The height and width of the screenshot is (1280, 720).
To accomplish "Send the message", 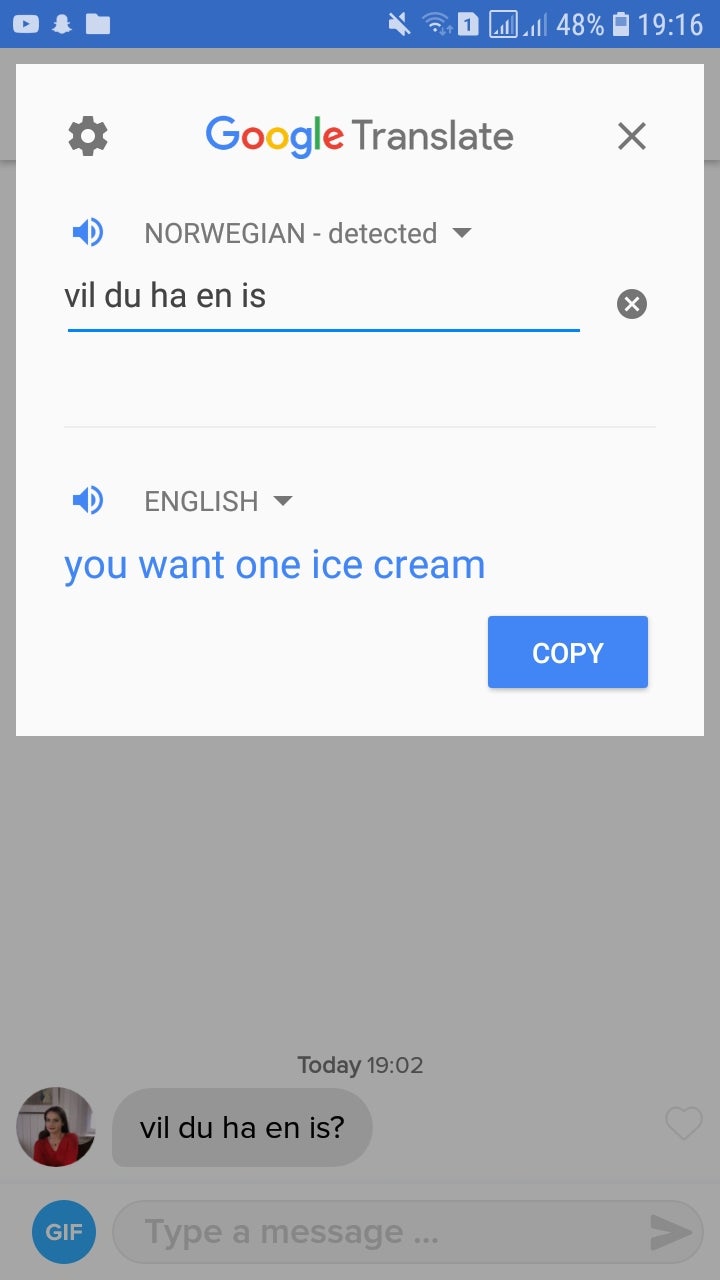I will 670,1233.
